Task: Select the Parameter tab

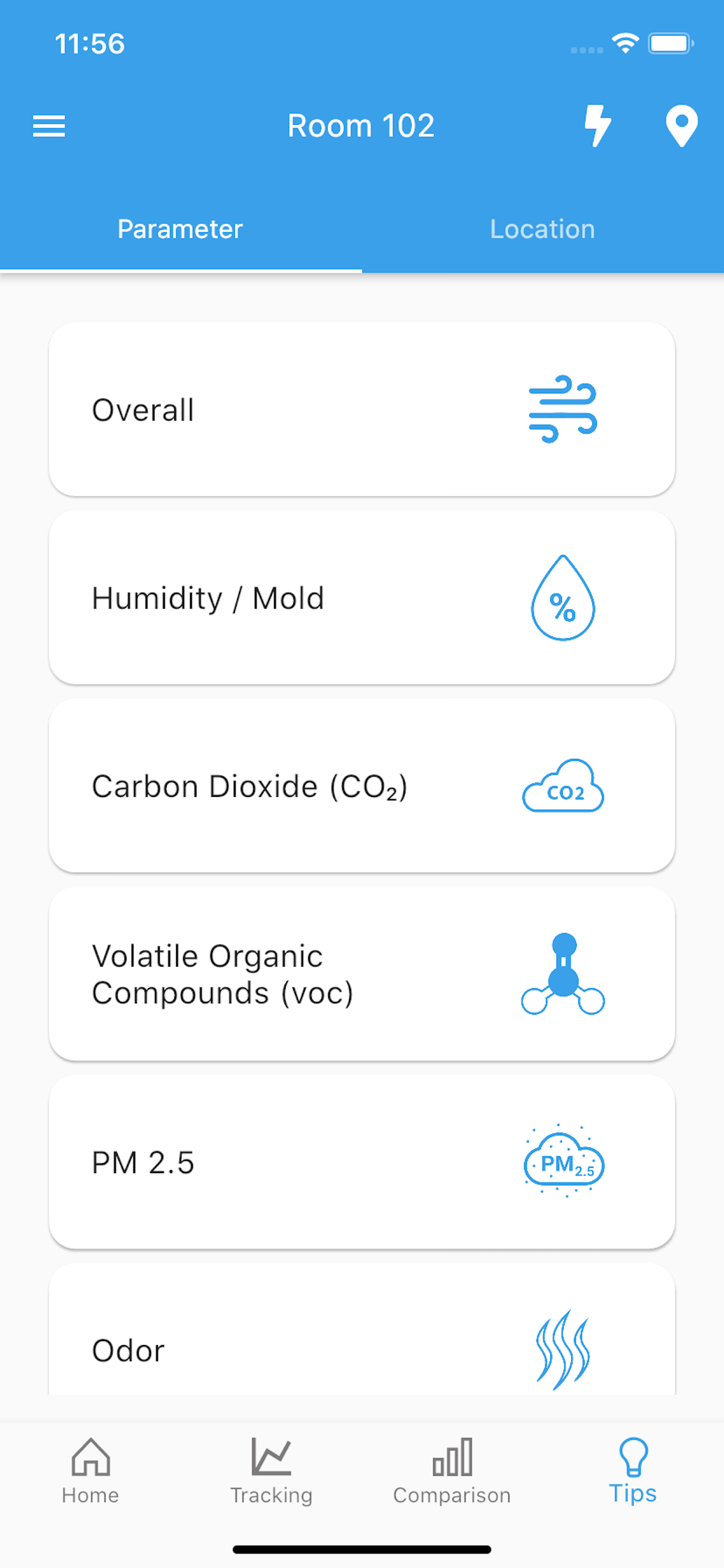Action: [x=180, y=229]
